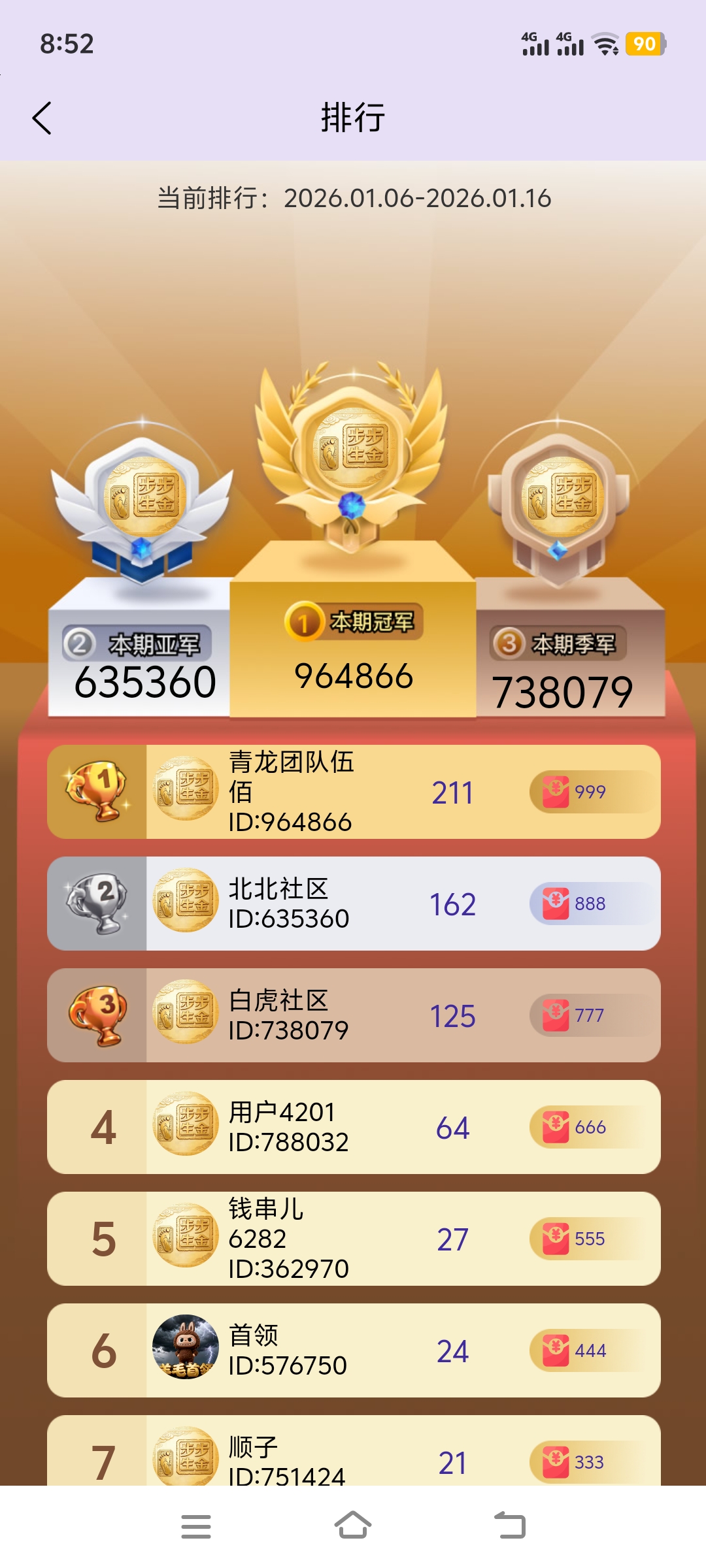The image size is (706, 1568).
Task: Open recent apps from the navigation bar
Action: tap(195, 1526)
